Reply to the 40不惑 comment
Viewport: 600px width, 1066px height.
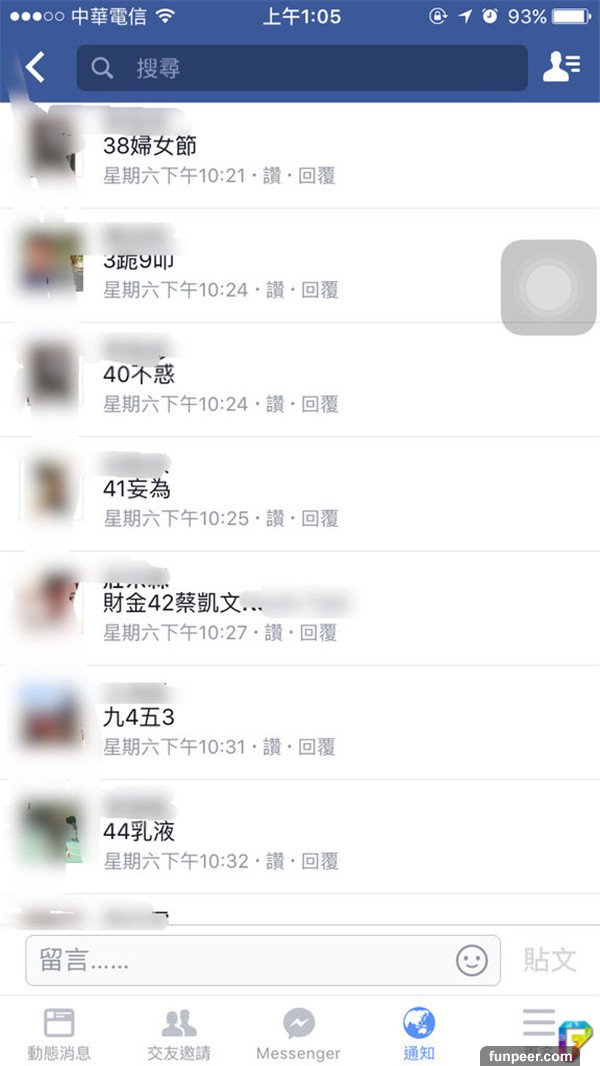(319, 404)
